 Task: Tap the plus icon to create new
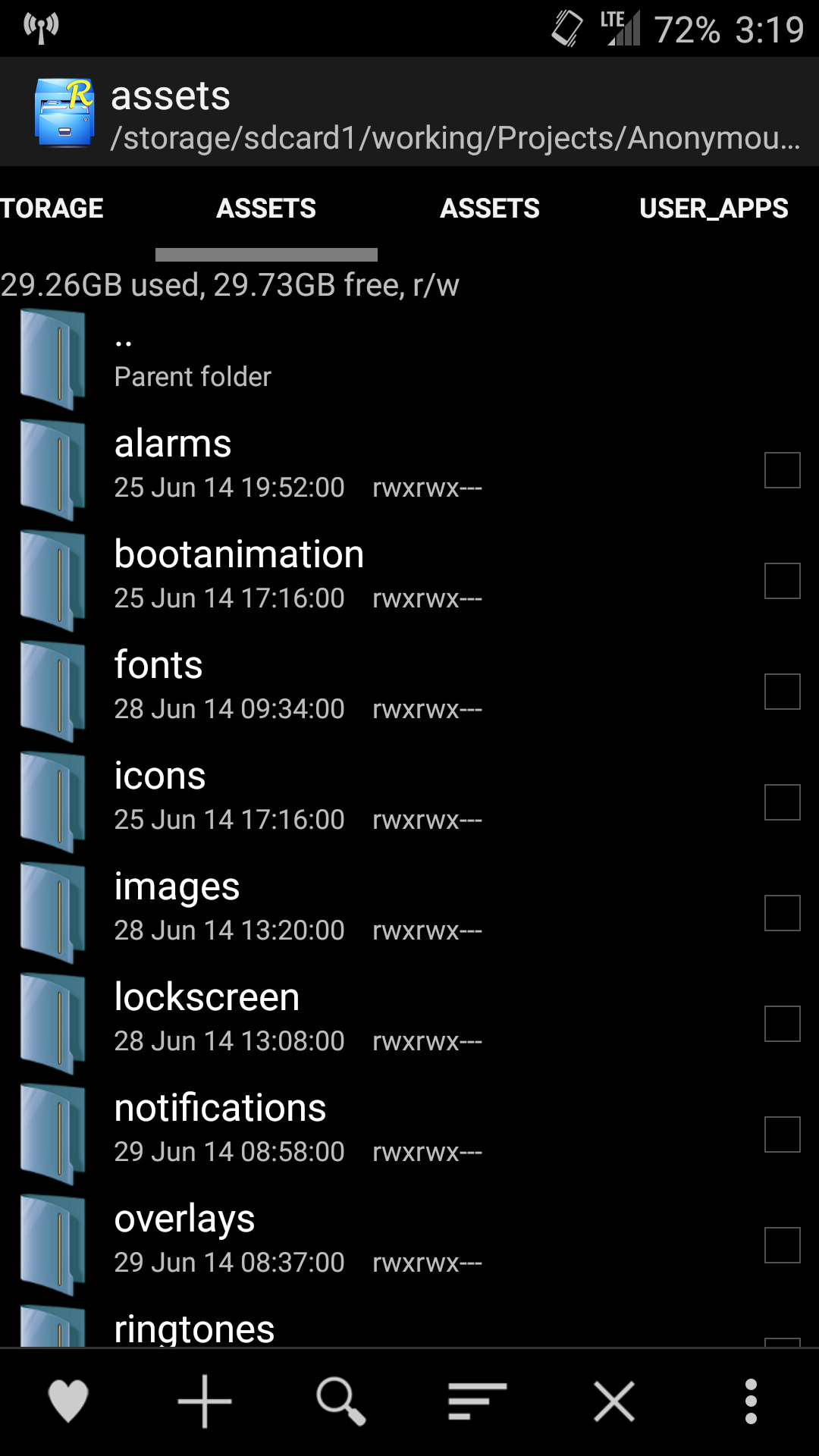point(205,1401)
